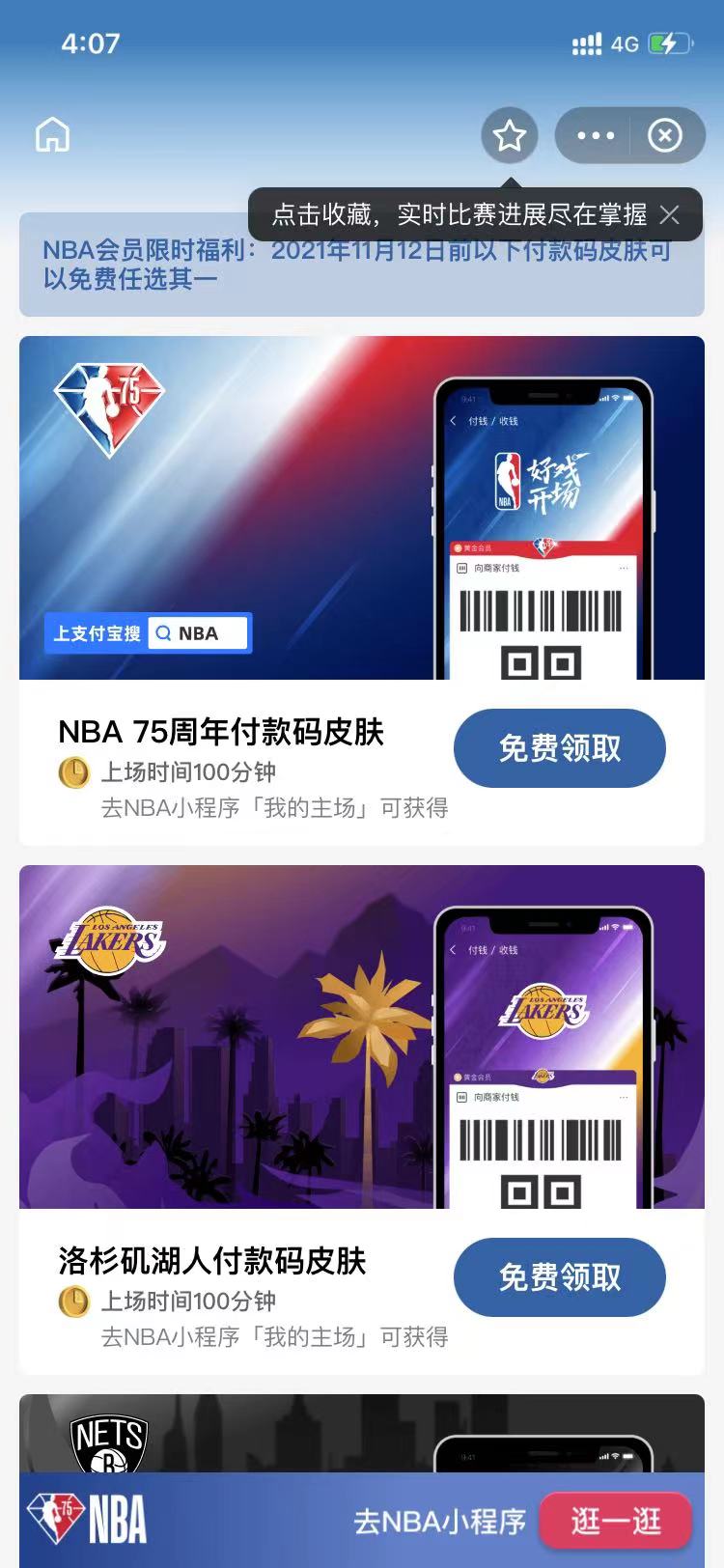The image size is (724, 1568).
Task: Open the Nets payment skin card
Action: (290, 1434)
